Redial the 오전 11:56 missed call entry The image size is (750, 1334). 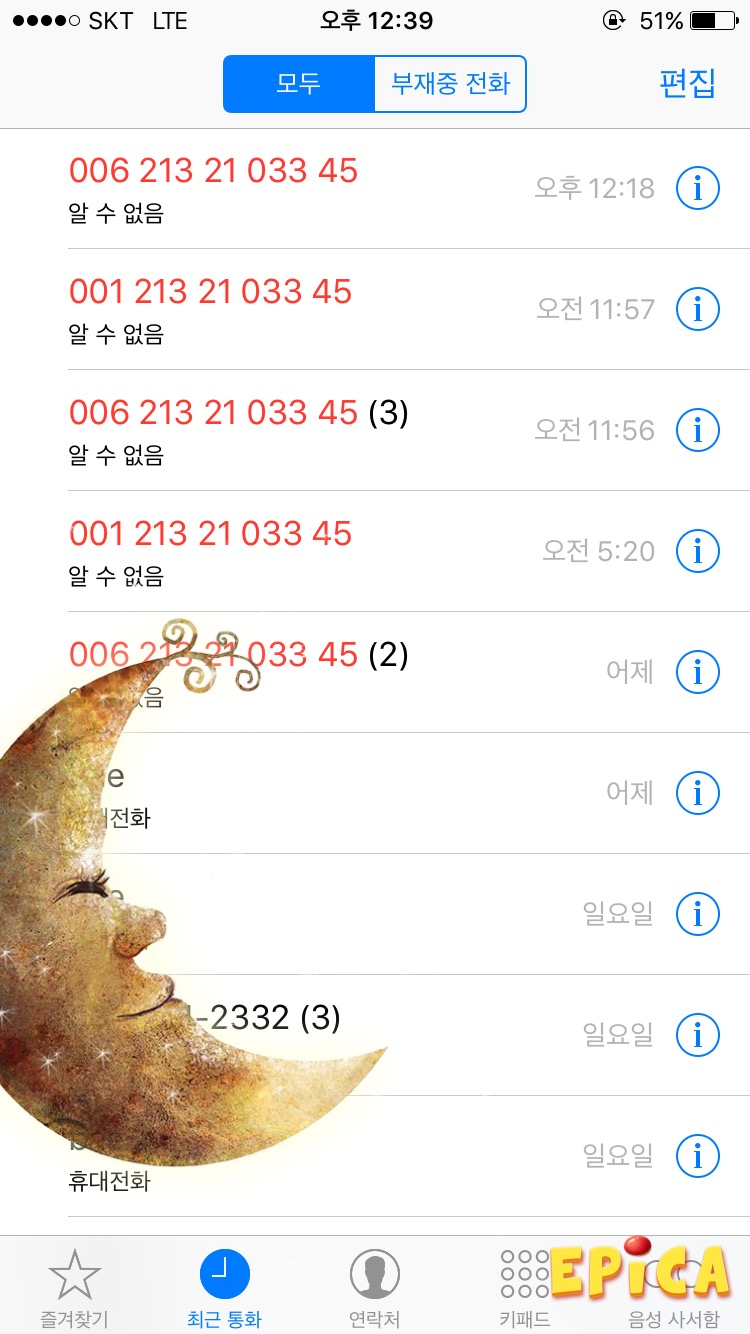coord(300,430)
